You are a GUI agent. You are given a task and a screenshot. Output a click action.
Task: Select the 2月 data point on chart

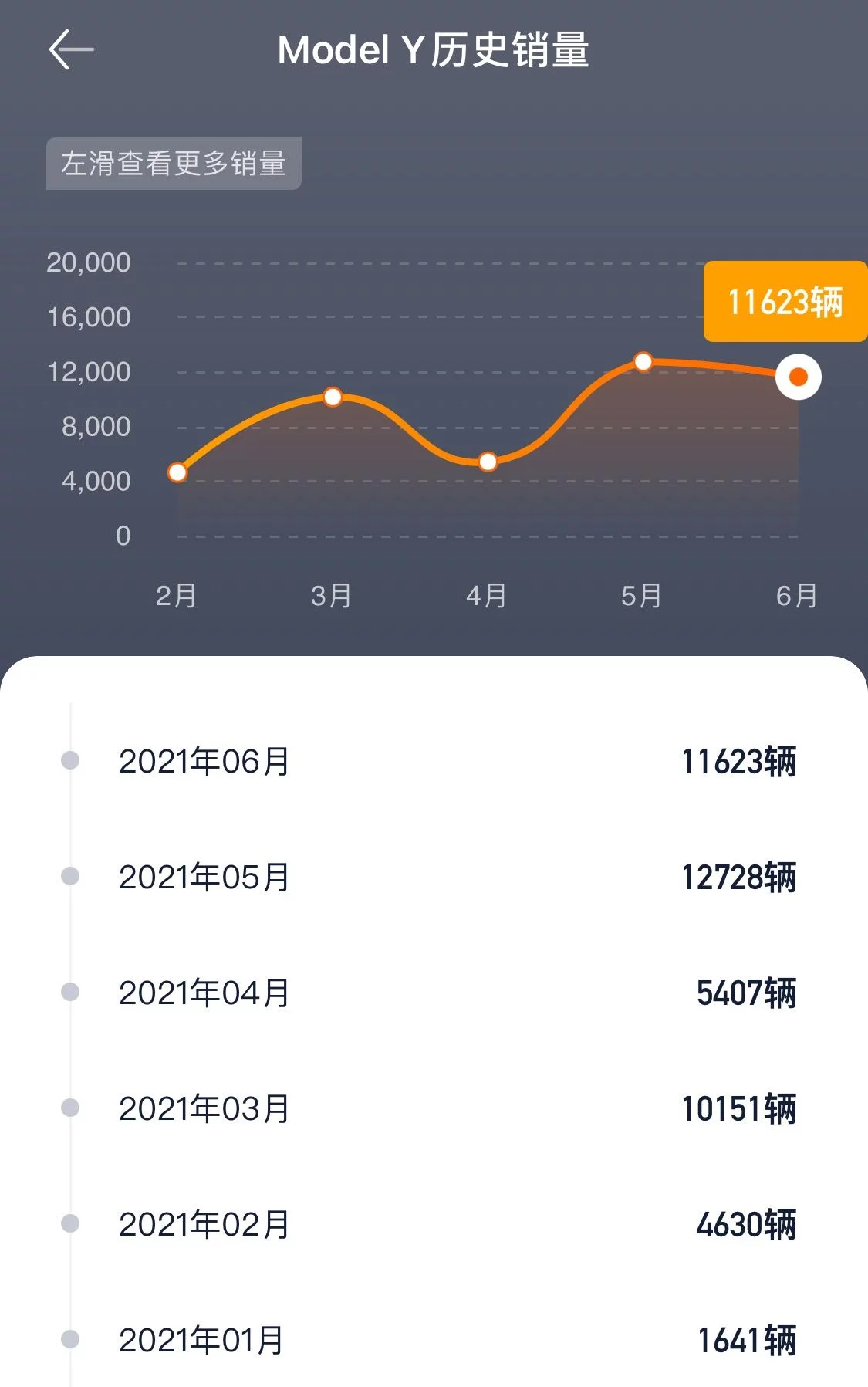(x=177, y=472)
